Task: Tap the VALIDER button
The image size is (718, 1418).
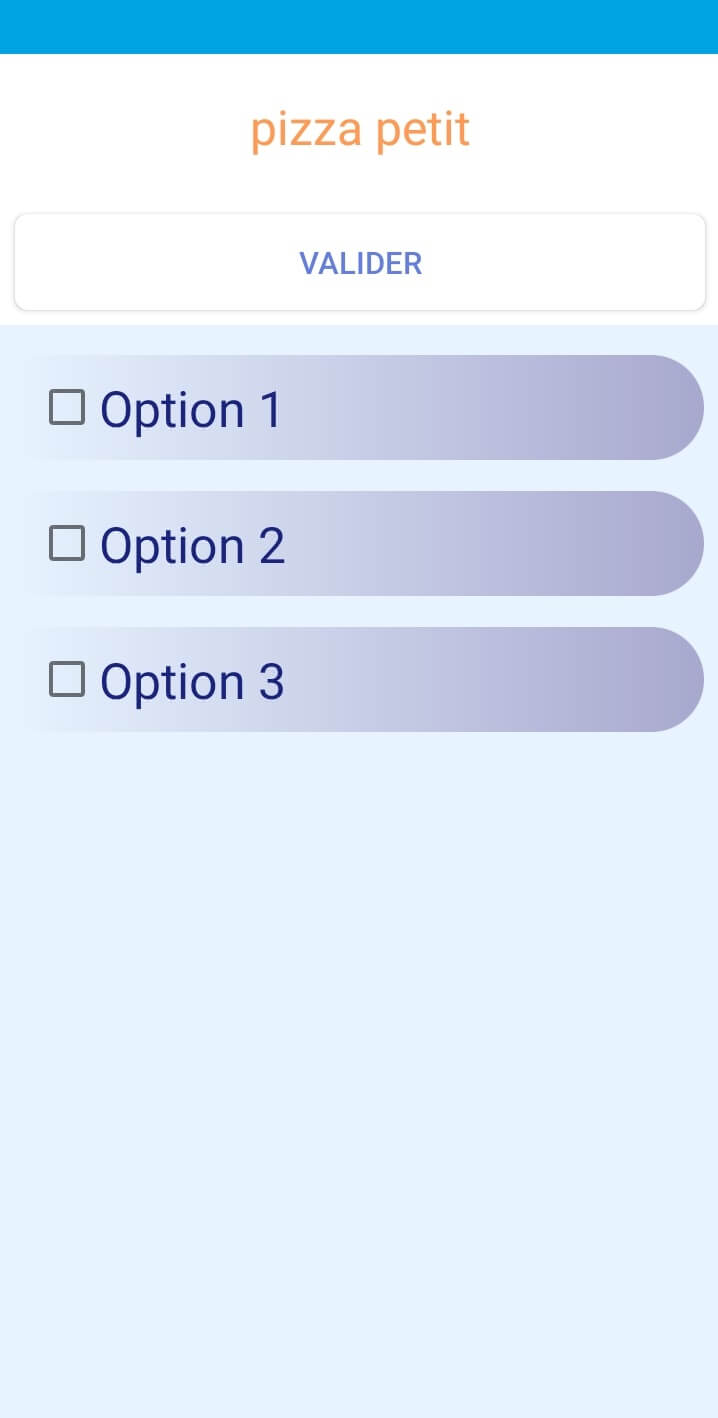Action: coord(360,262)
